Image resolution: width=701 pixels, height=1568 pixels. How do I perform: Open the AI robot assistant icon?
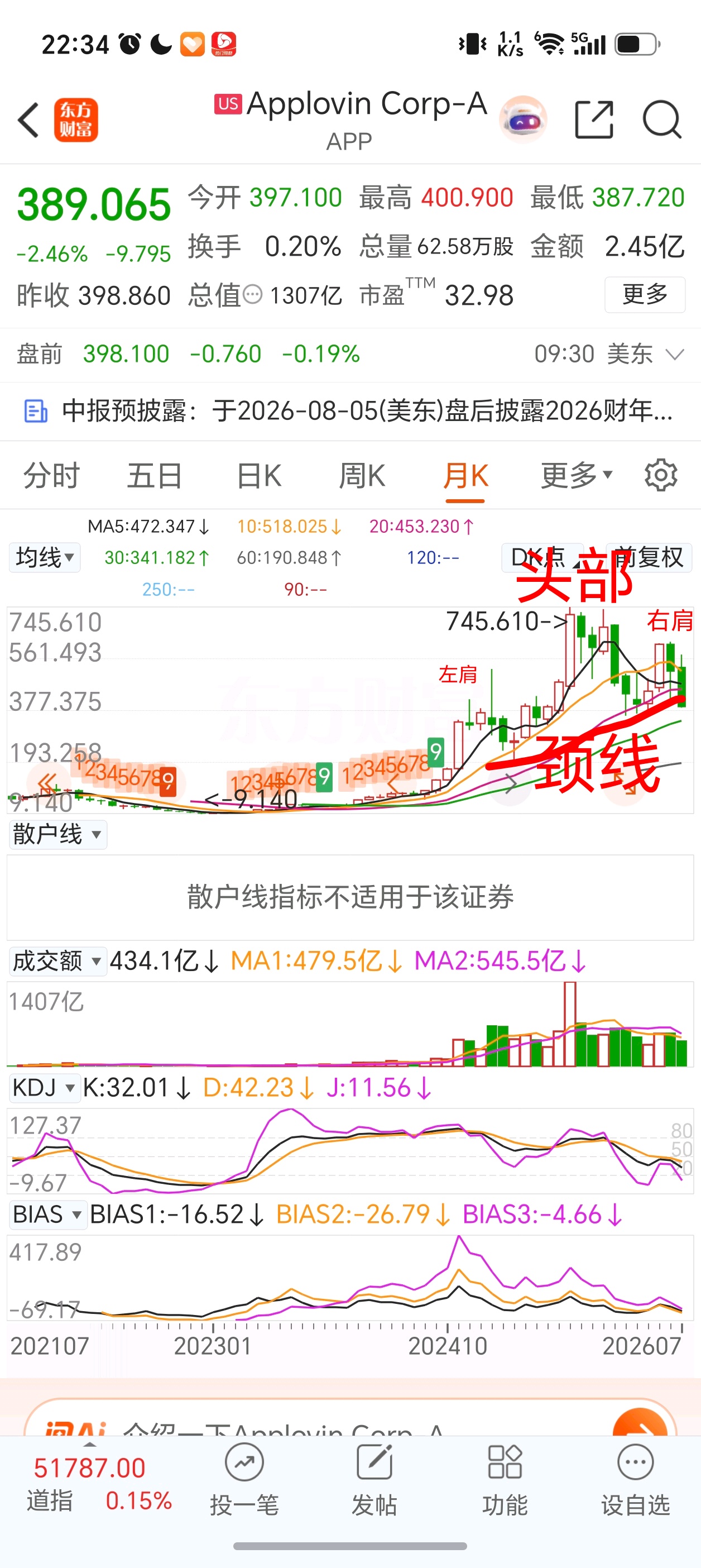[524, 119]
